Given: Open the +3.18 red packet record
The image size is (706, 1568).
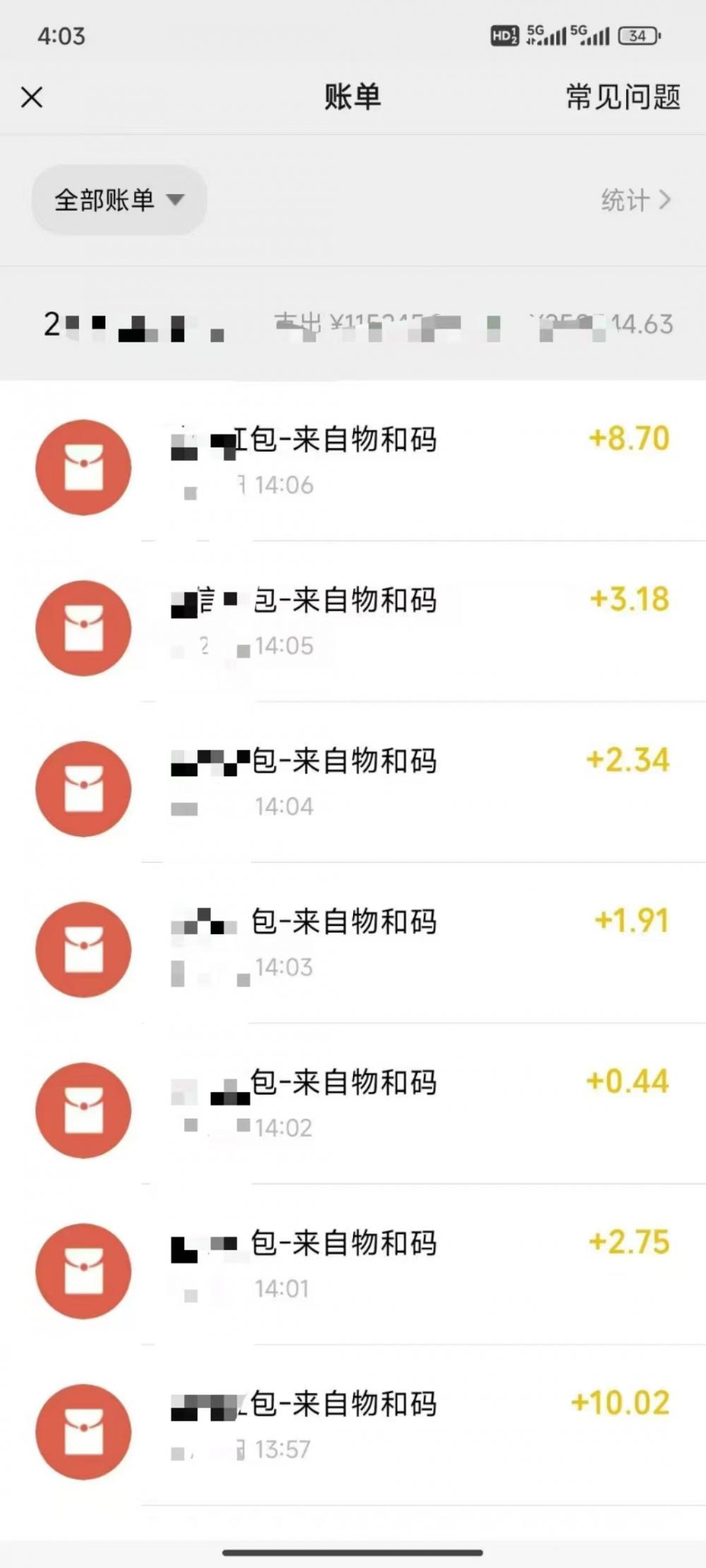Looking at the screenshot, I should (x=353, y=622).
